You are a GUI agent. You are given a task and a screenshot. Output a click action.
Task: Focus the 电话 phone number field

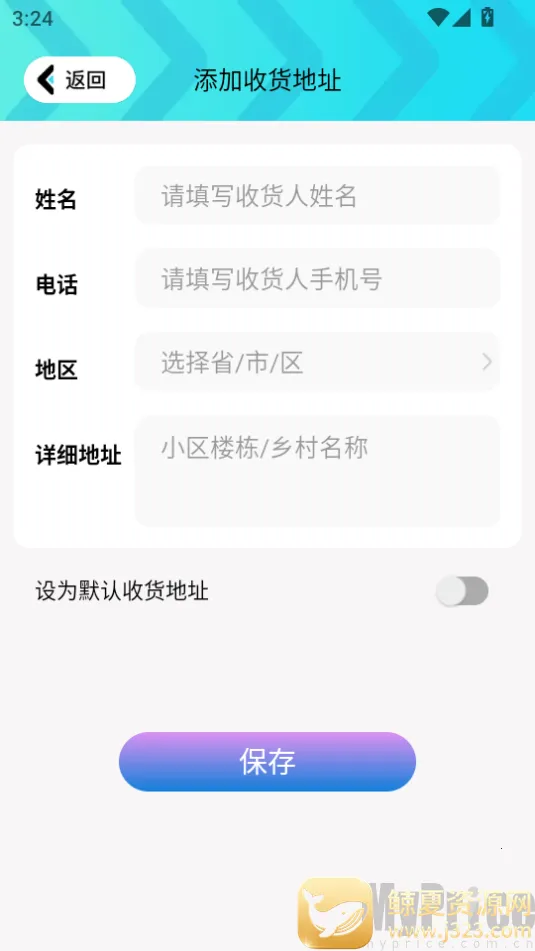(317, 279)
